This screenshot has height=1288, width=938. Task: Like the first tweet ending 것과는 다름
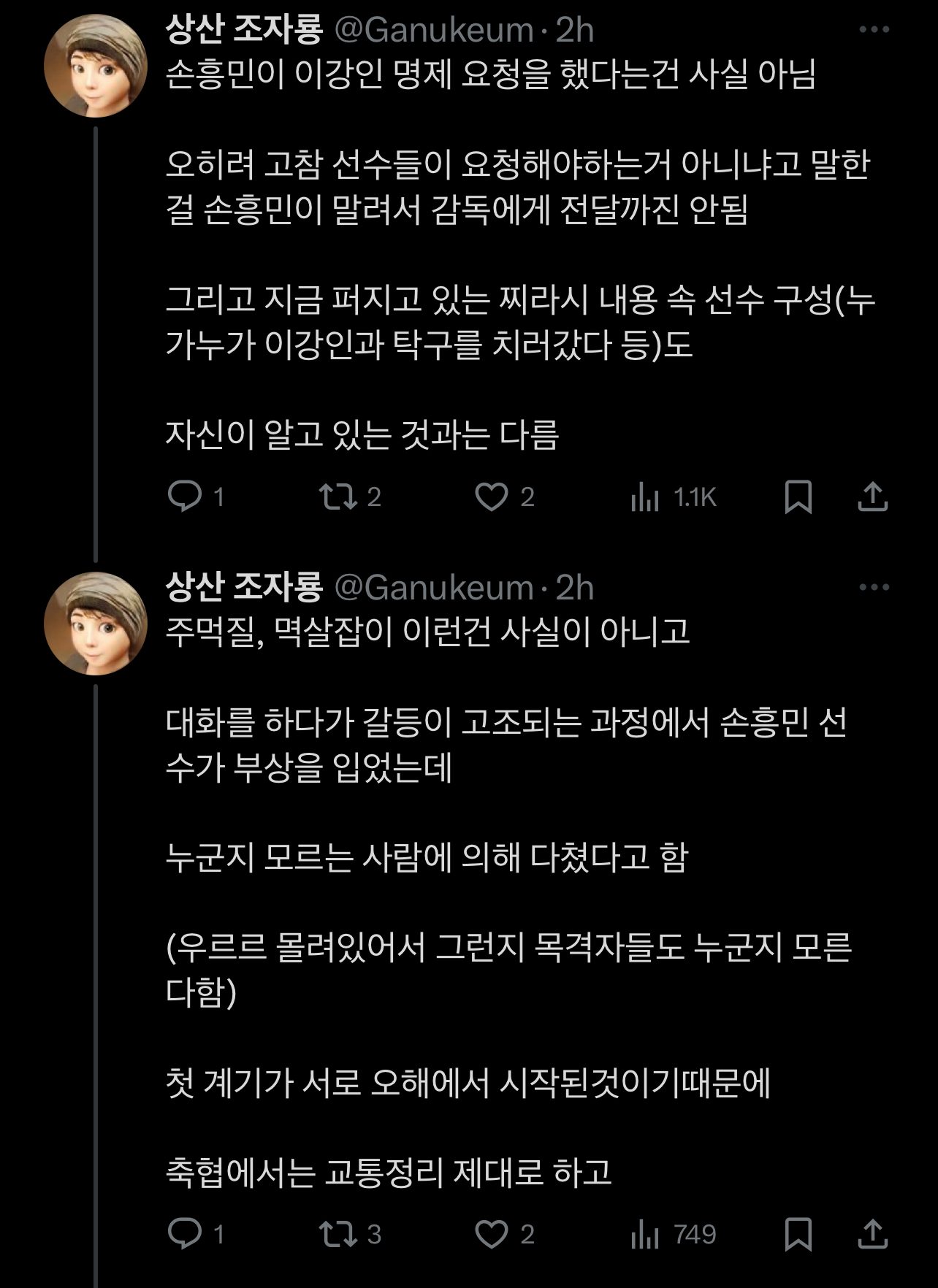tap(492, 497)
